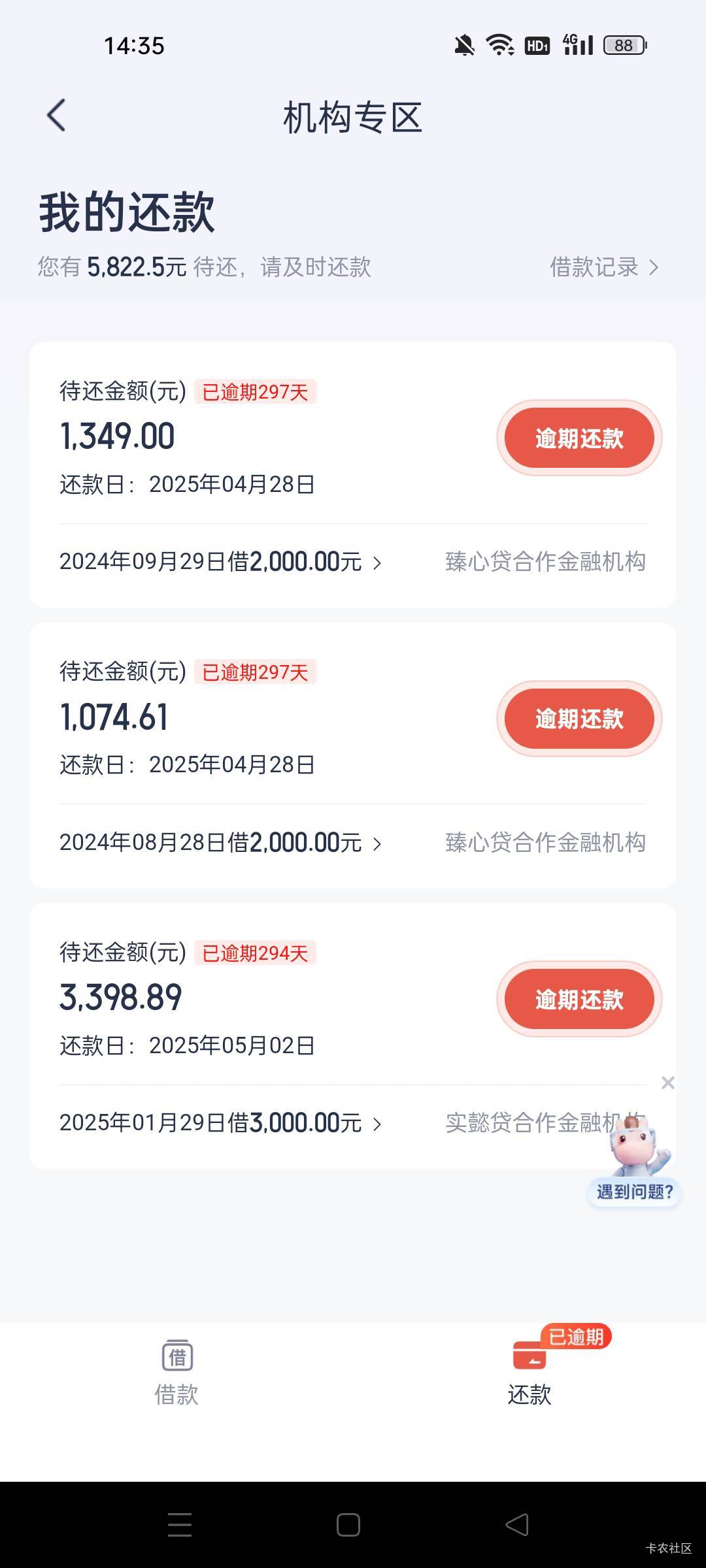Open the 遇到问题? help assistant
This screenshot has width=706, height=1568.
[635, 1169]
